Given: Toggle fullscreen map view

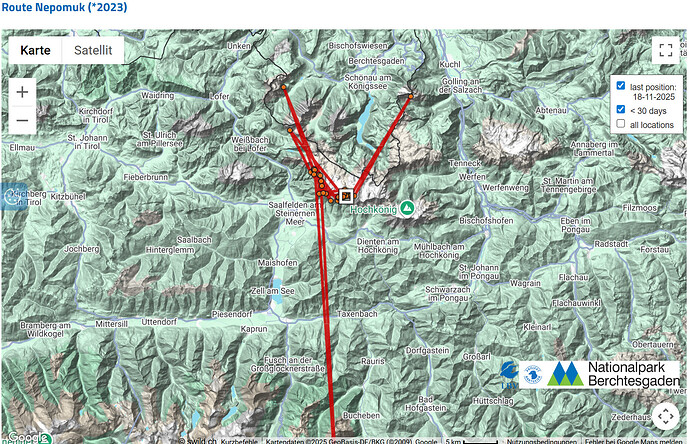Looking at the screenshot, I should coord(667,50).
